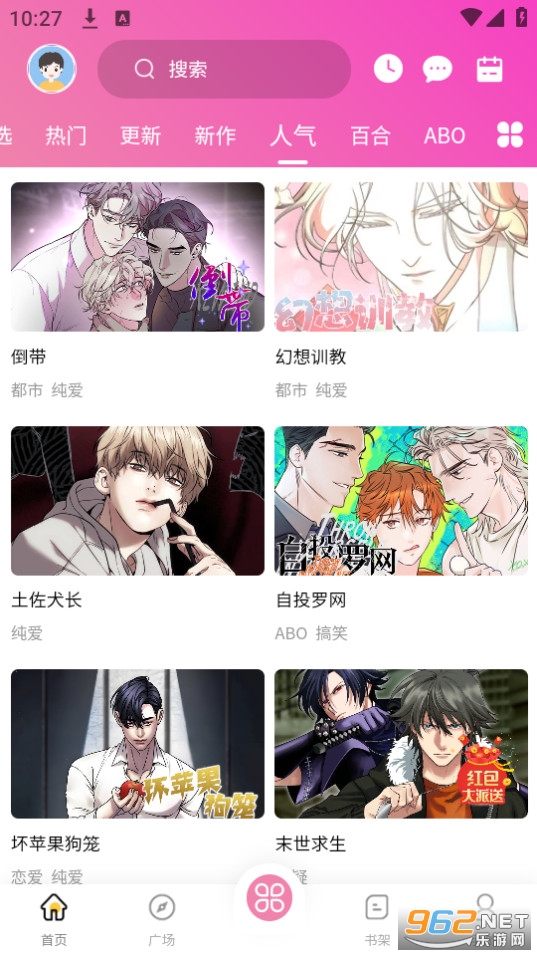Switch to the 更新 tab

coord(140,135)
